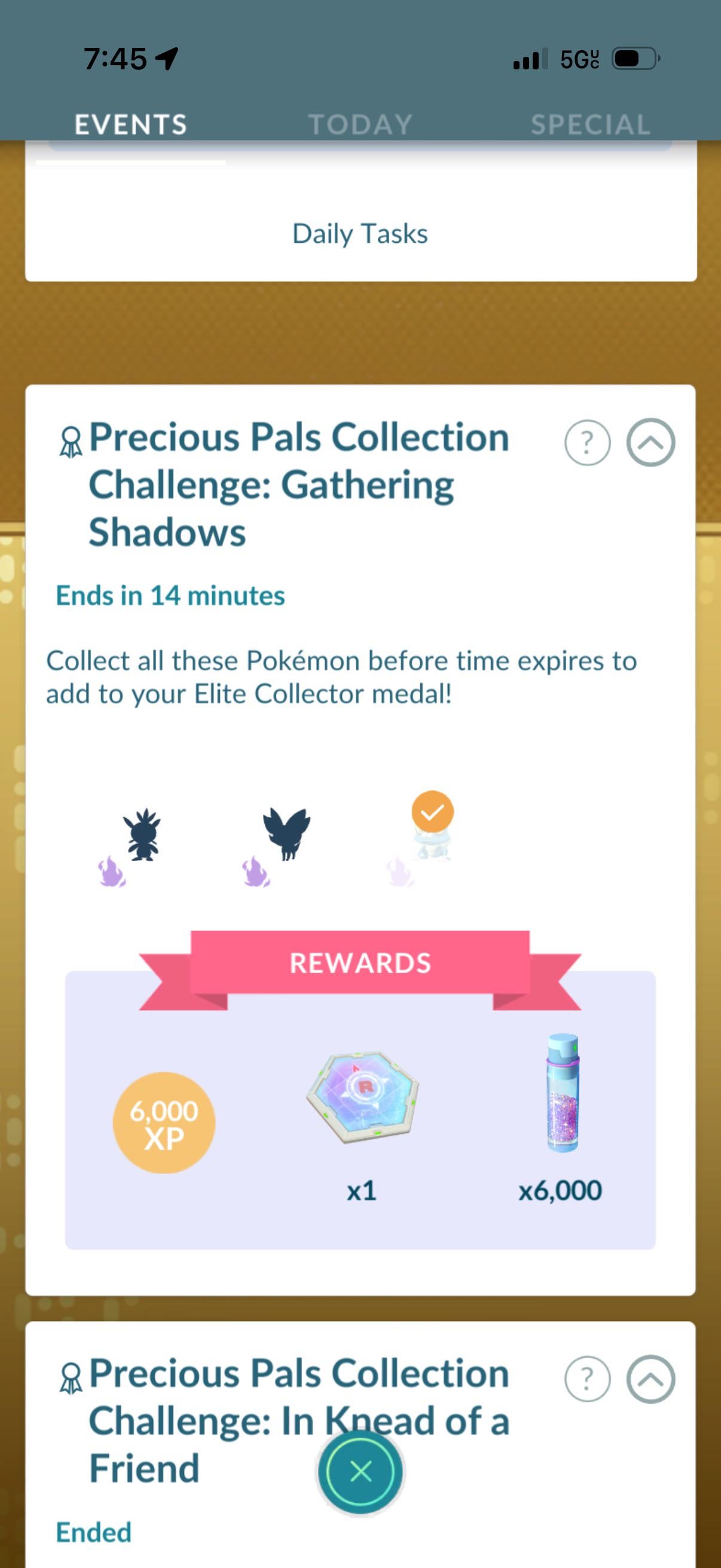Collapse the In Knead of a Friend card
Image resolution: width=721 pixels, height=1568 pixels.
click(650, 1378)
